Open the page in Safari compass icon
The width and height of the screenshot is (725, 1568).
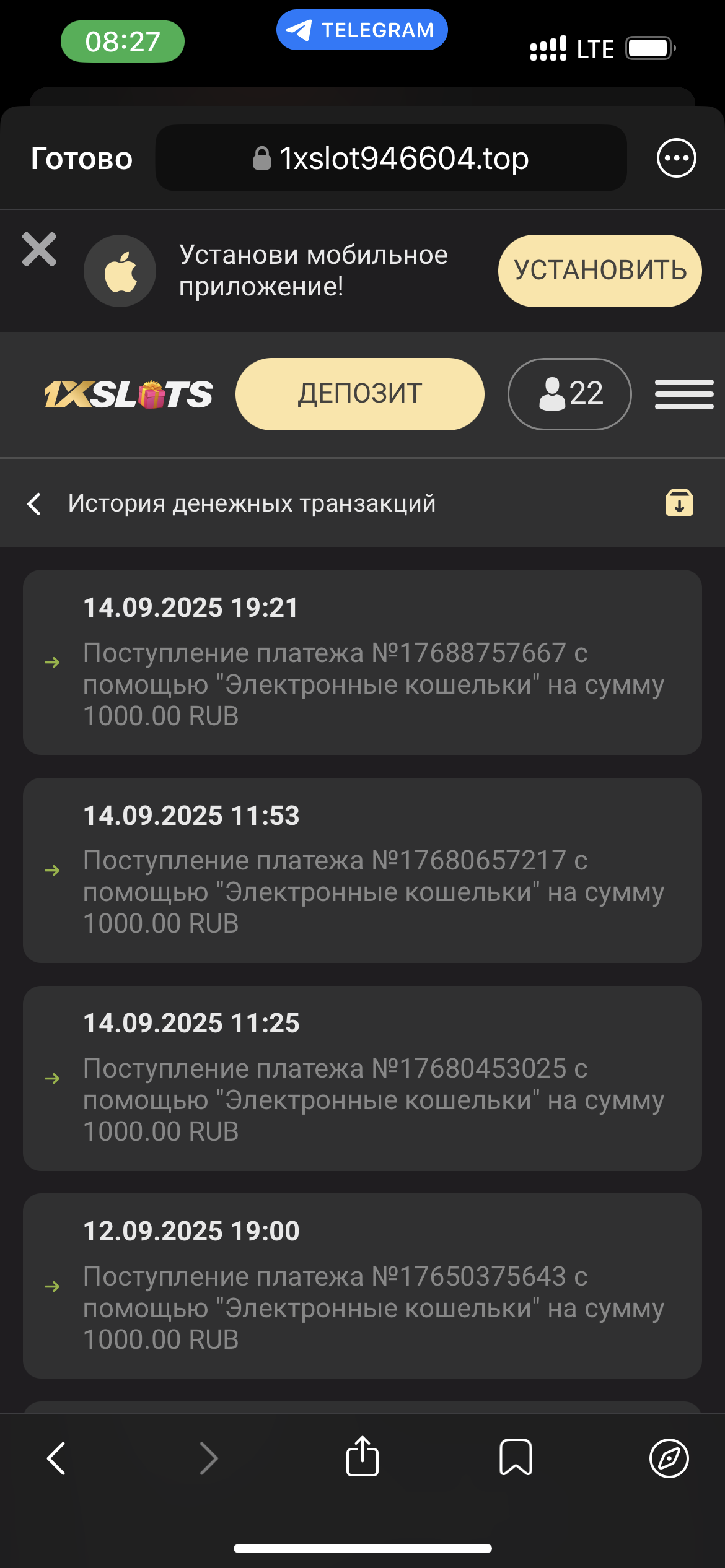click(669, 1458)
